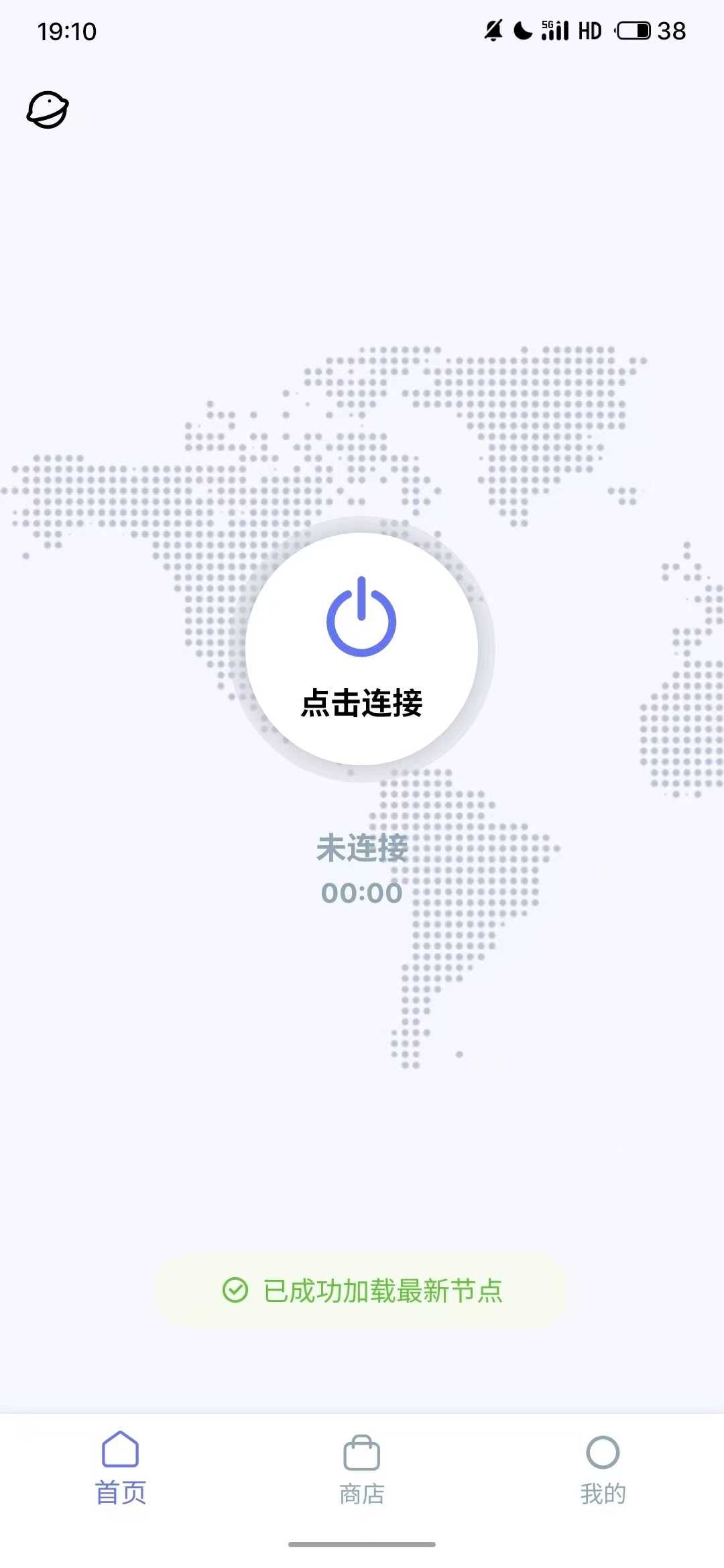This screenshot has width=724, height=1568.
Task: Open the 我的 tab
Action: tap(603, 1469)
